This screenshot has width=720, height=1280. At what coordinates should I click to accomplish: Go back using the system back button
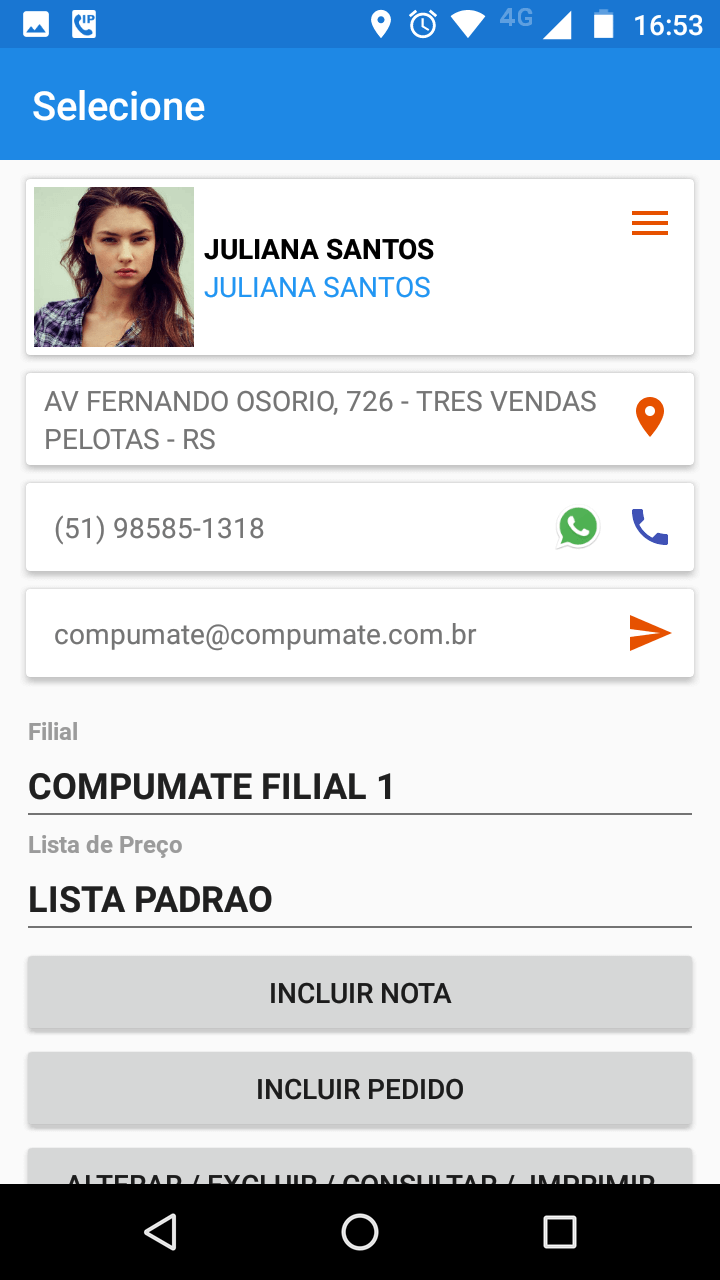click(160, 1232)
